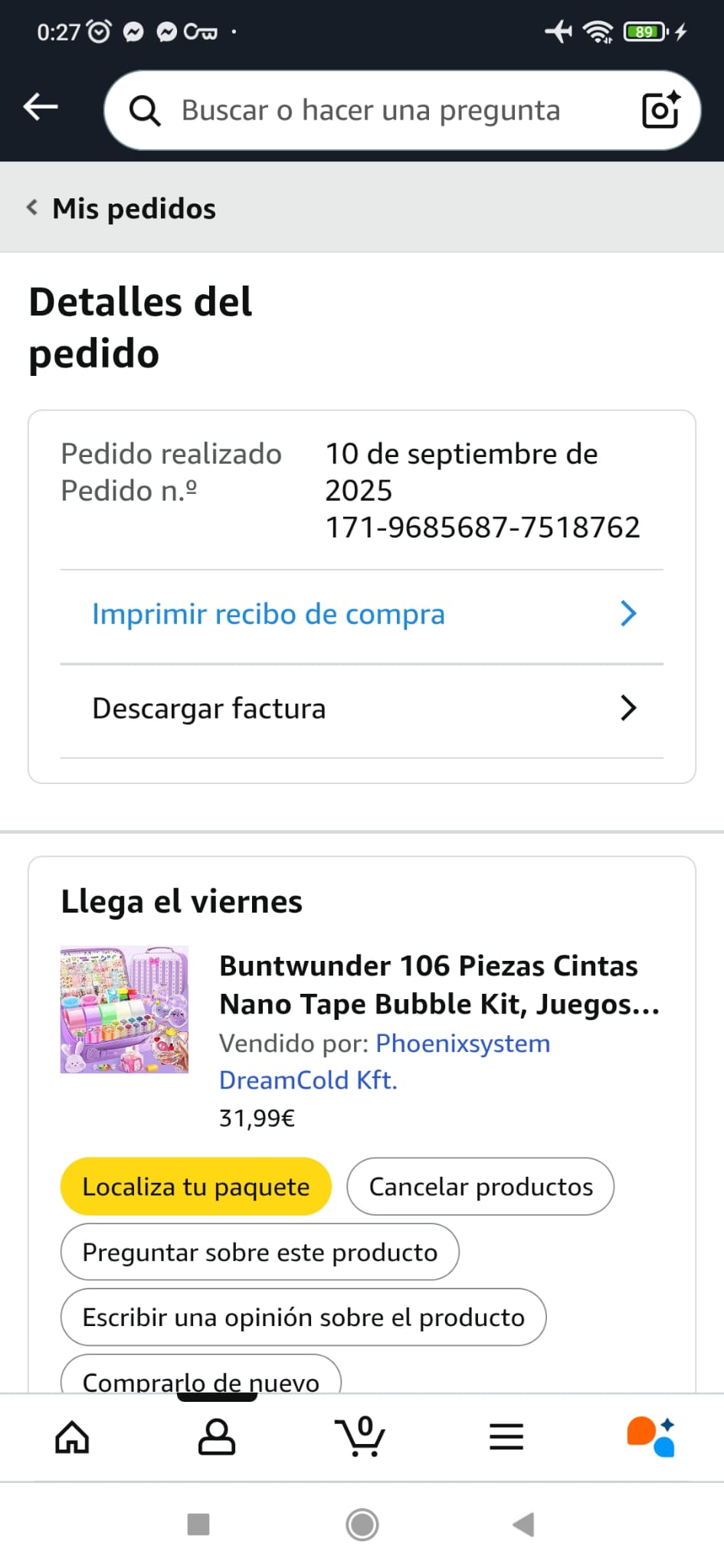Tap Preguntar sobre este producto
Screen dimensions: 724x1568
tap(260, 1253)
